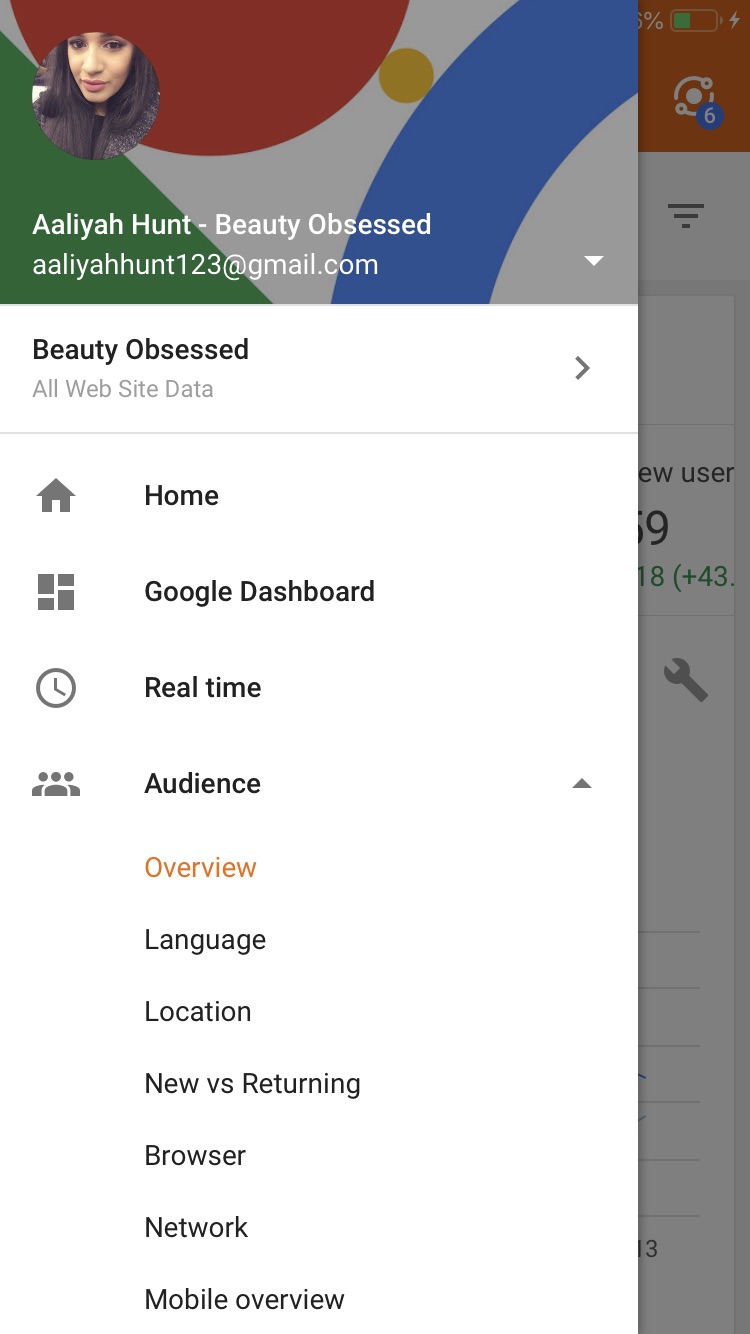The height and width of the screenshot is (1334, 750).
Task: Open the insights icon with badge 6
Action: pos(695,100)
